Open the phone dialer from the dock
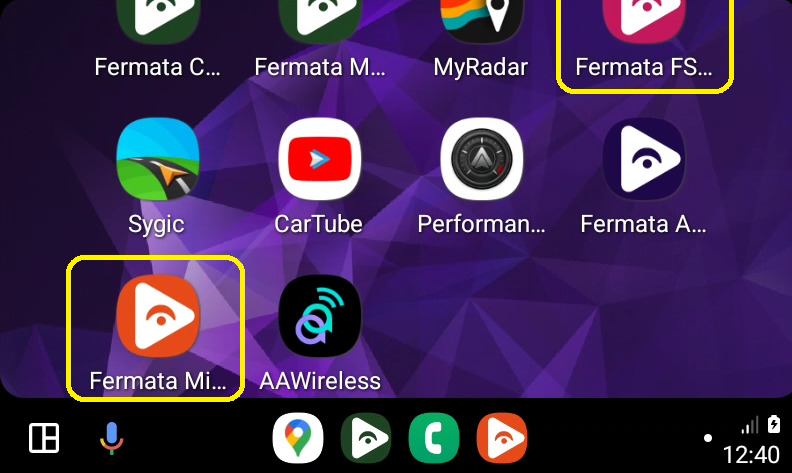 434,438
